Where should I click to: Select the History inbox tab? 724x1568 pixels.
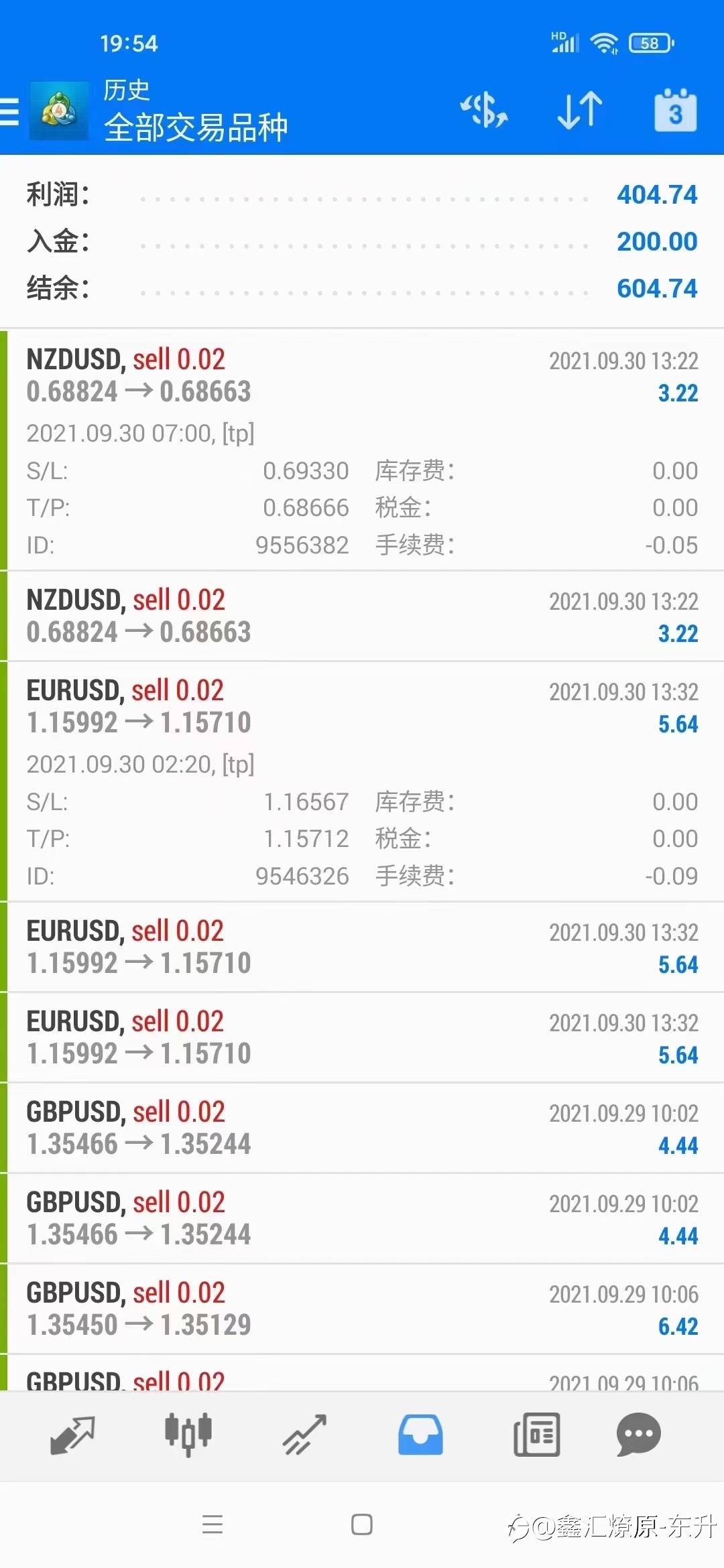(x=420, y=1435)
